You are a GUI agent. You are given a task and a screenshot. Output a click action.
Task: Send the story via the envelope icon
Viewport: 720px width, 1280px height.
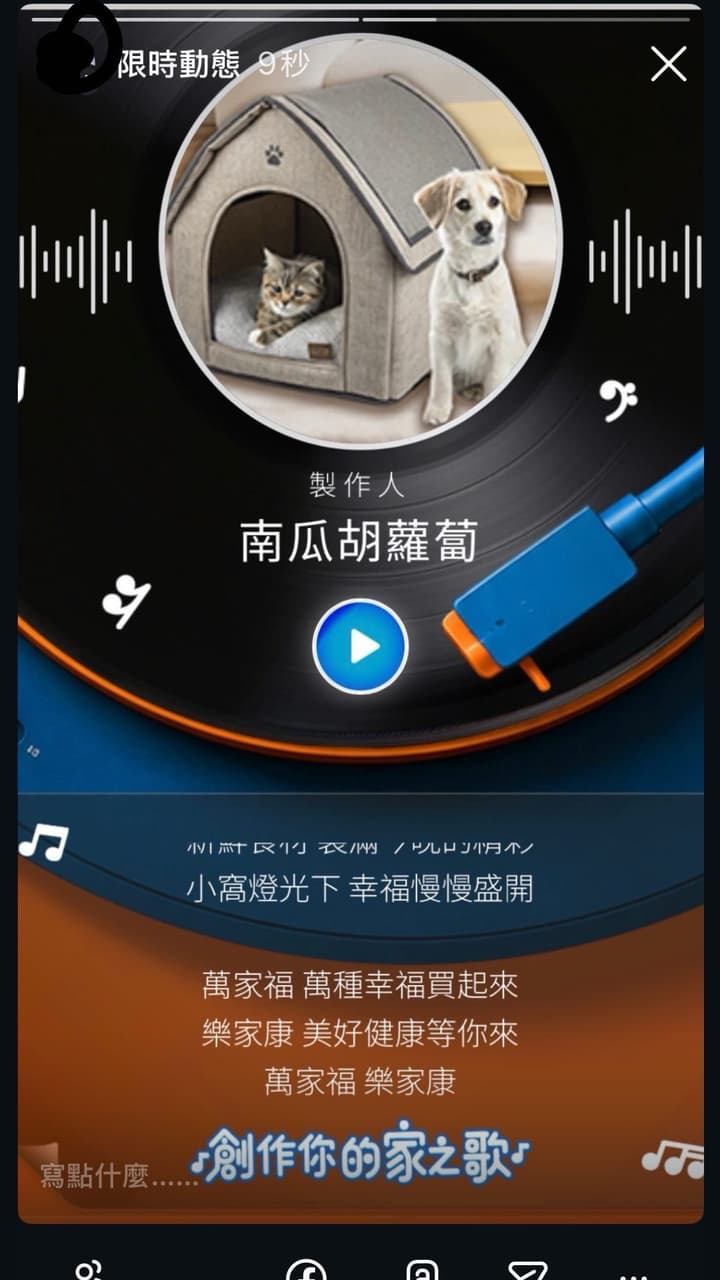pos(527,1270)
